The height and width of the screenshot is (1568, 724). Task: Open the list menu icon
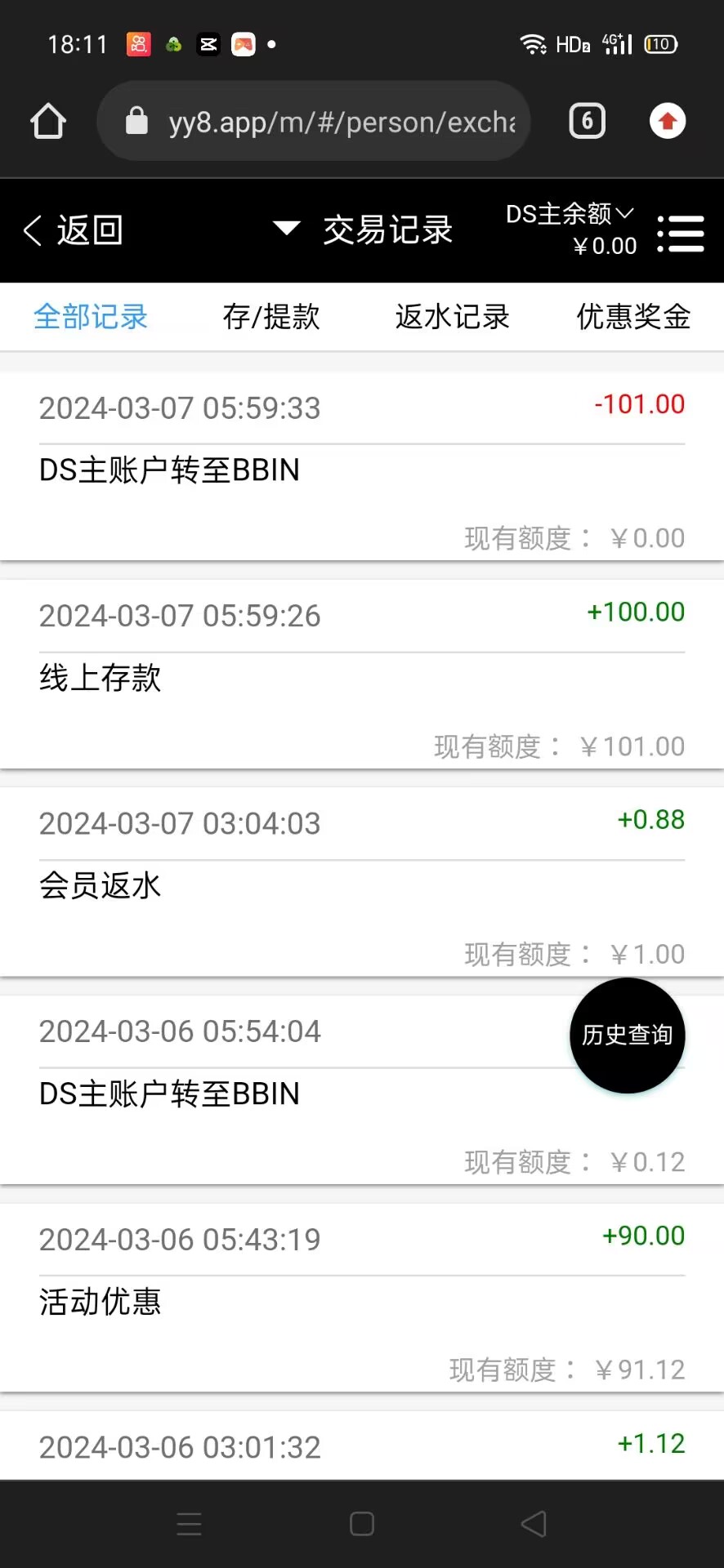[x=681, y=234]
